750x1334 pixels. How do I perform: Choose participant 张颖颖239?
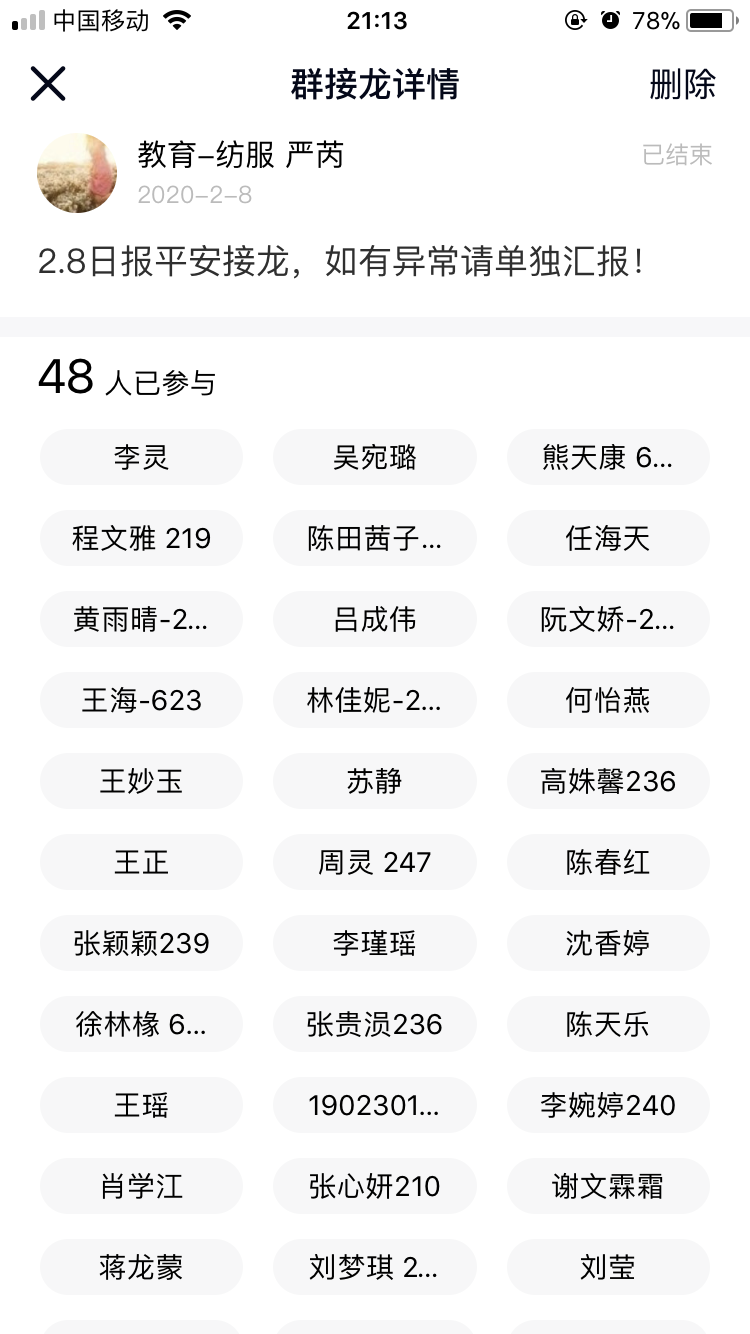pyautogui.click(x=141, y=944)
